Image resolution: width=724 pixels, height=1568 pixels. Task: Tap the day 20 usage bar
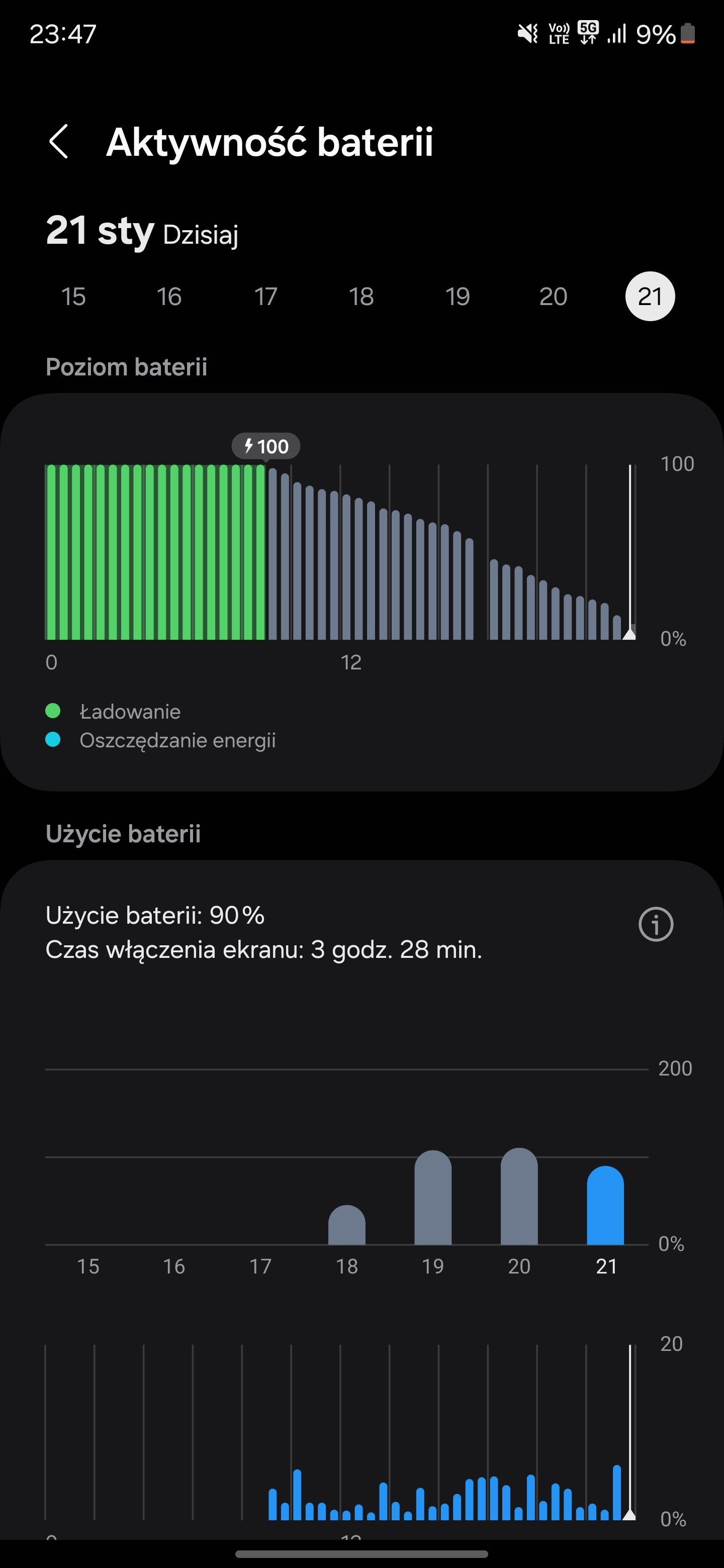pos(519,1196)
